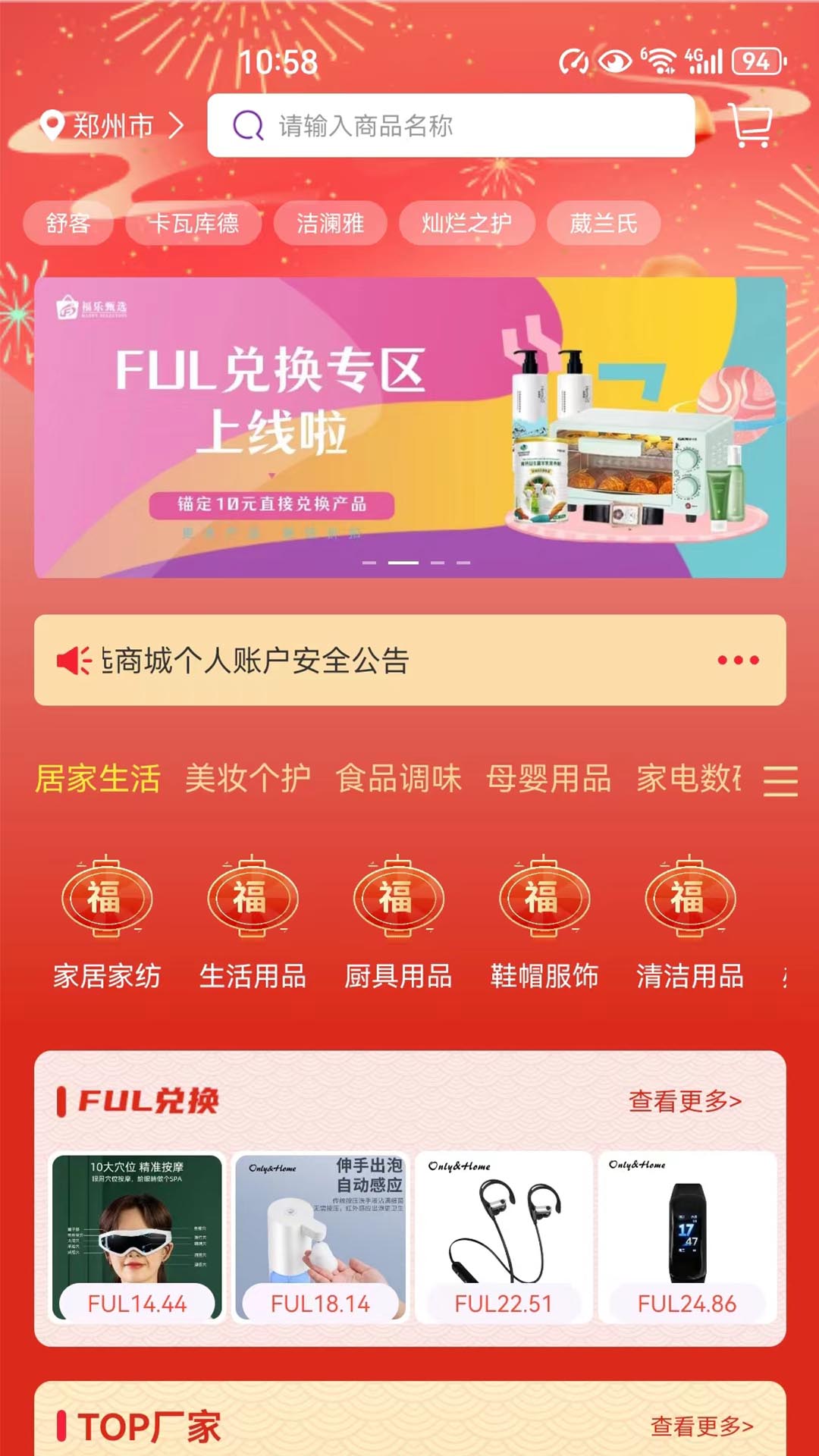Open the FUL兑换专区 banner
Image resolution: width=819 pixels, height=1456 pixels.
[409, 427]
